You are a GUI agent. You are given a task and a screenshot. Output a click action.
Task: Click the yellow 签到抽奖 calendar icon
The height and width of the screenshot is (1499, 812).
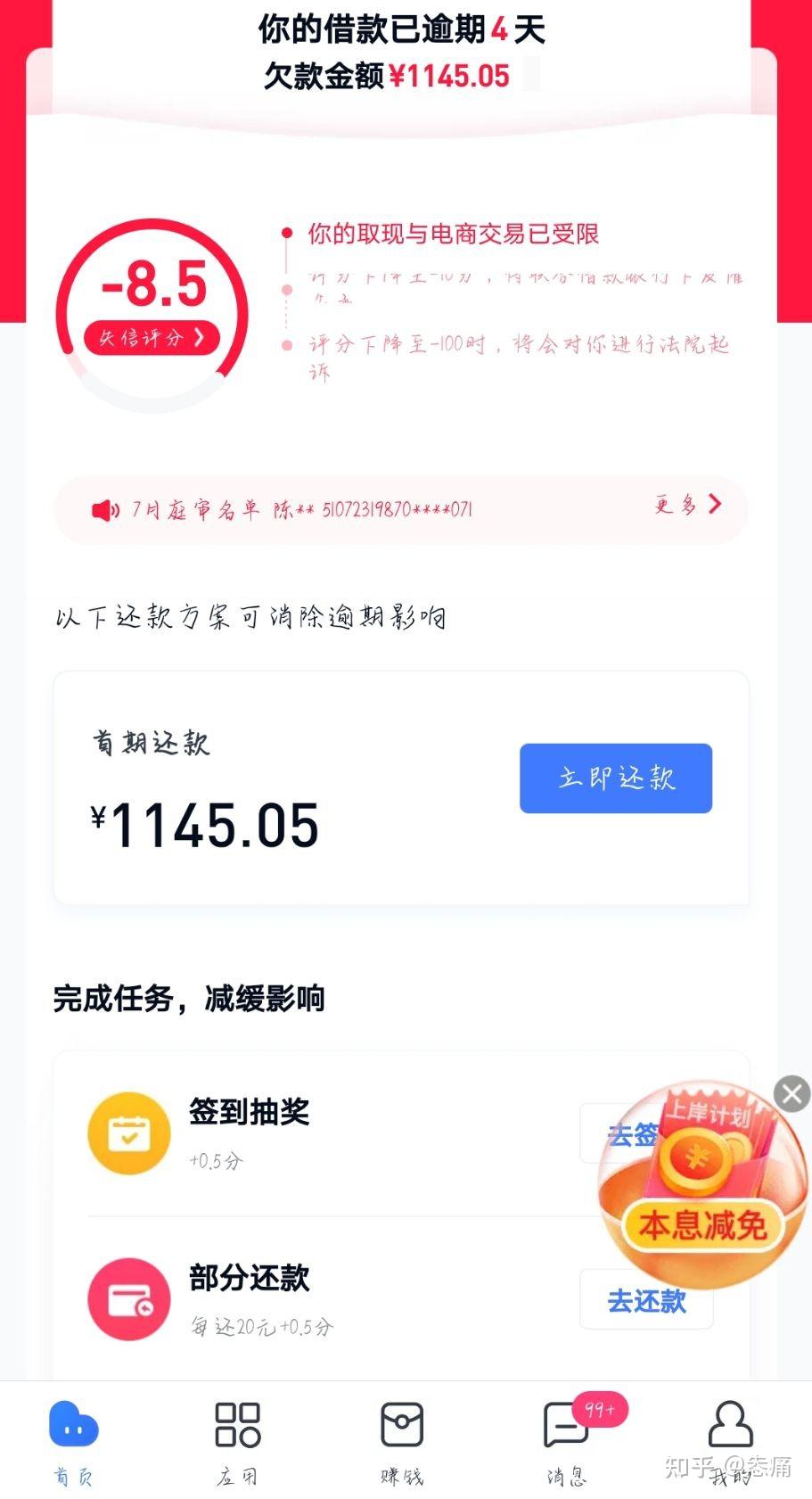click(128, 1132)
